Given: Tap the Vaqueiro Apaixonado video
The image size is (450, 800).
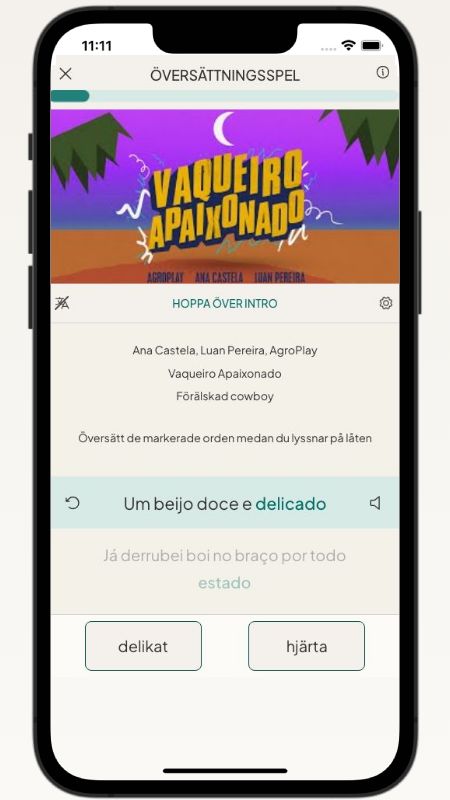Looking at the screenshot, I should point(225,196).
